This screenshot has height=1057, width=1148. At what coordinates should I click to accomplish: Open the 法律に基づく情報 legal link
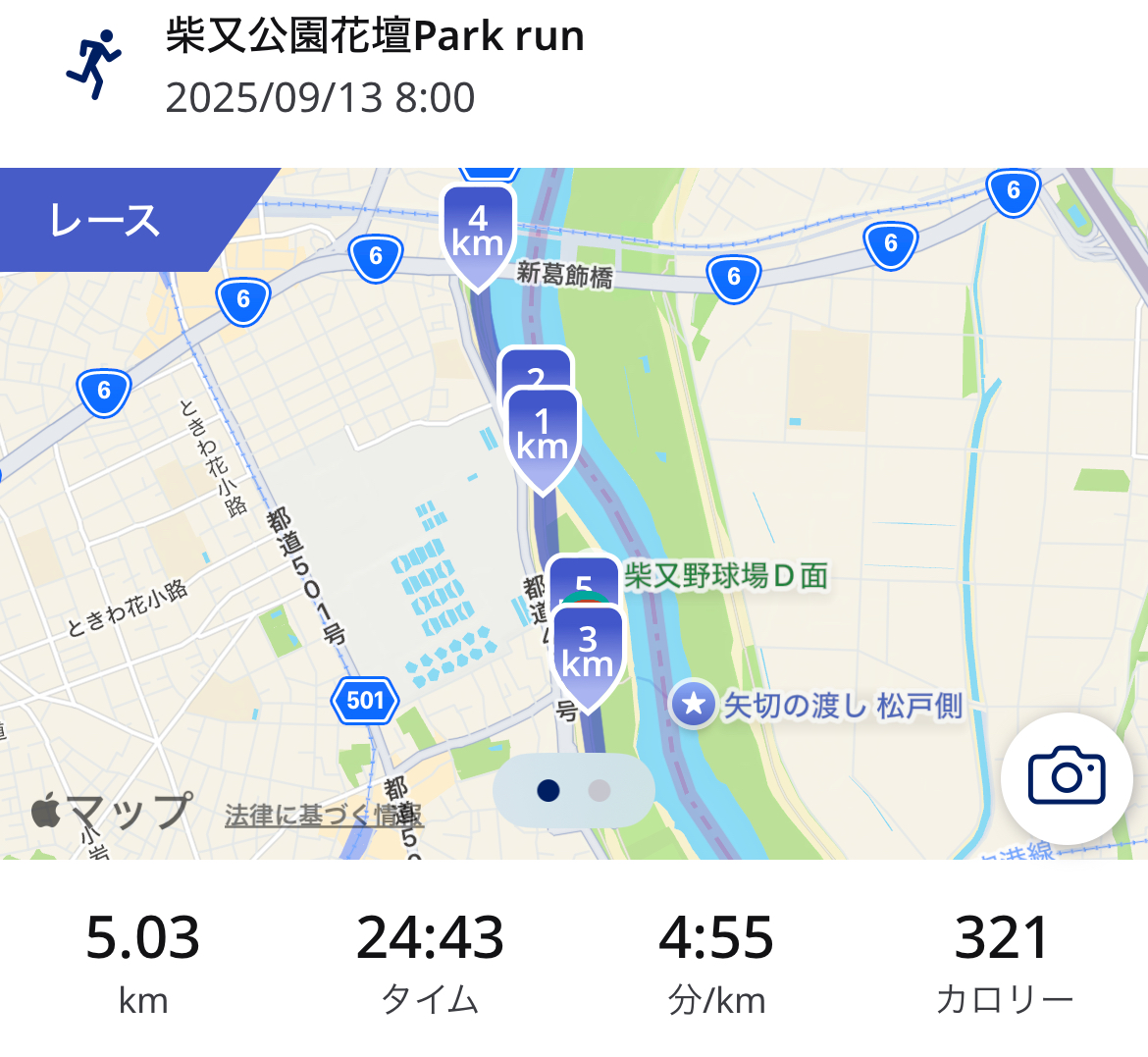[x=322, y=816]
